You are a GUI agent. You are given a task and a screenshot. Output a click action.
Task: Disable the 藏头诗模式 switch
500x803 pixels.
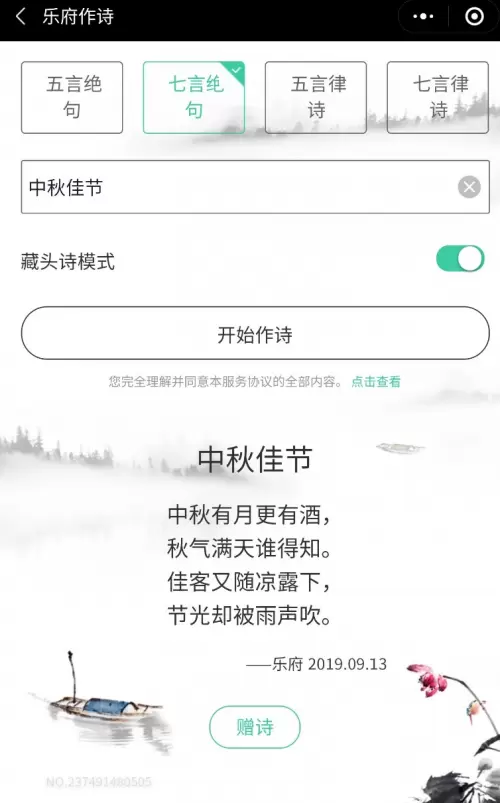click(460, 259)
